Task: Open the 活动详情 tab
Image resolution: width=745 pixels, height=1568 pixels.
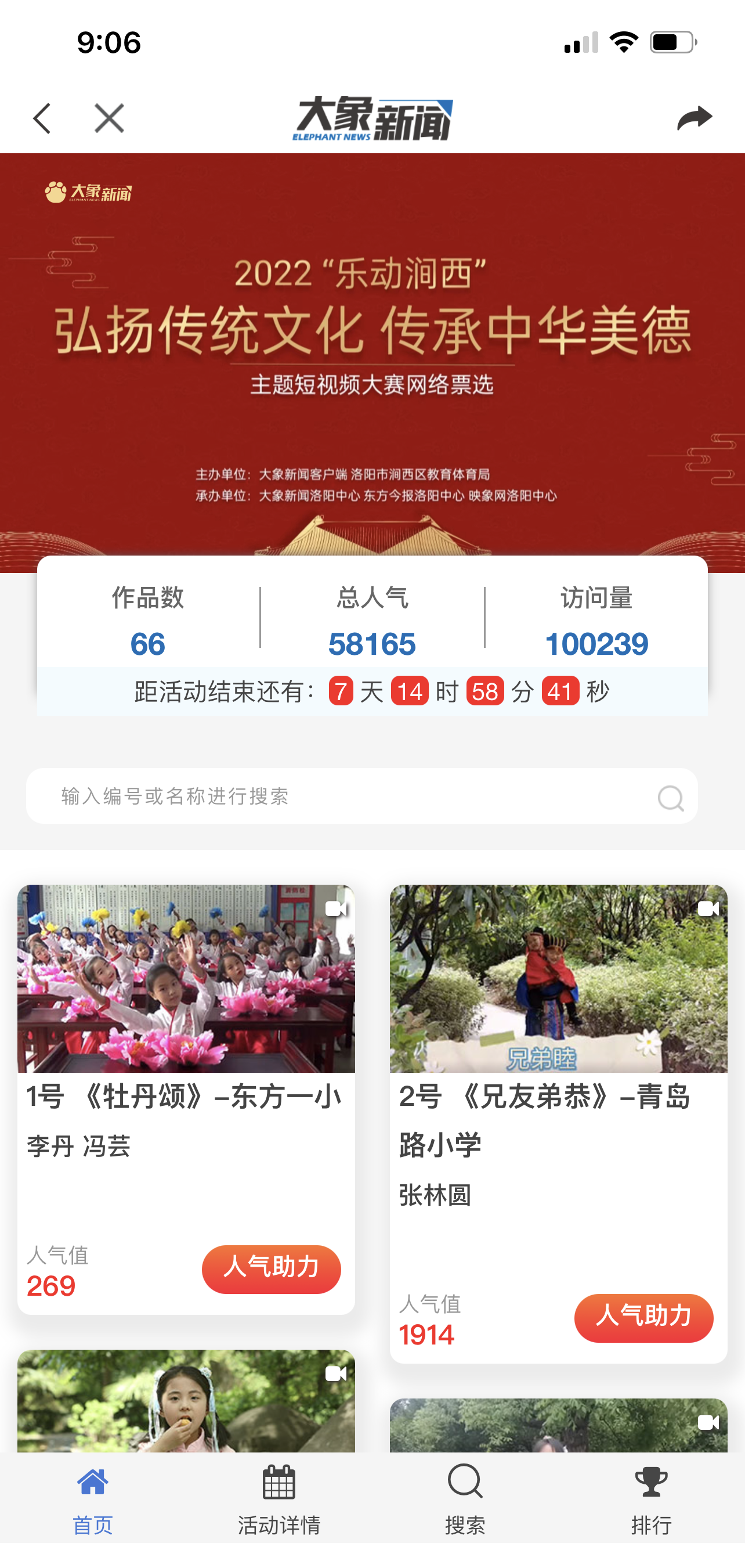Action: click(x=279, y=1499)
